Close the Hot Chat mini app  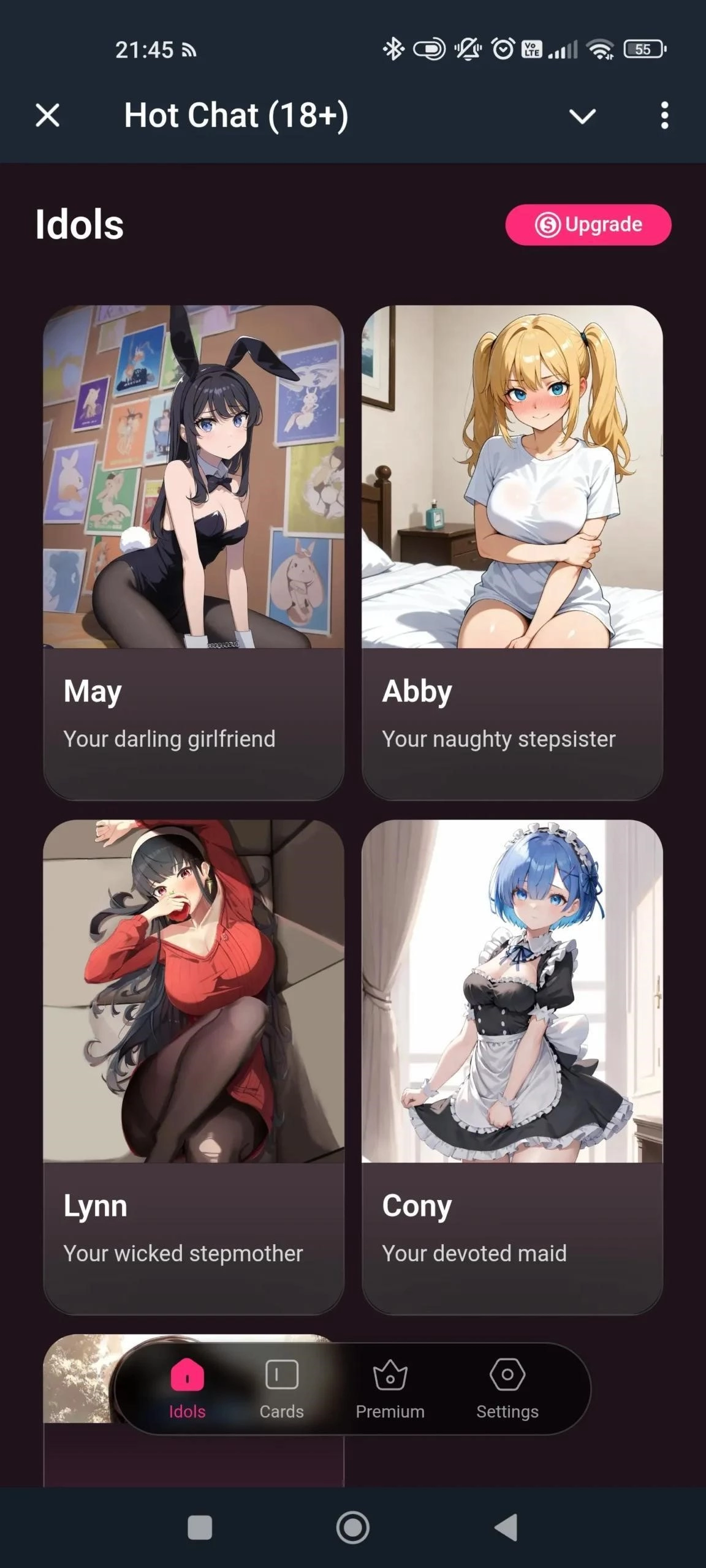[47, 115]
